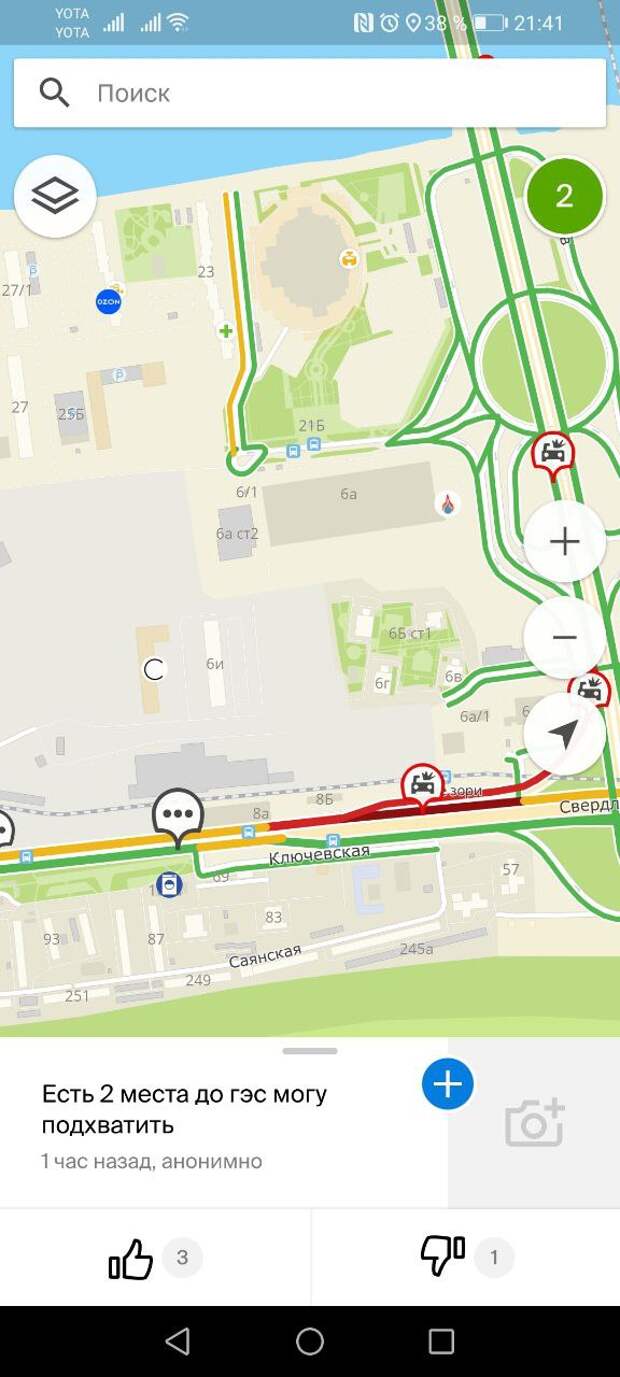Go to home screen via home button
Viewport: 620px width, 1377px height.
(310, 1341)
